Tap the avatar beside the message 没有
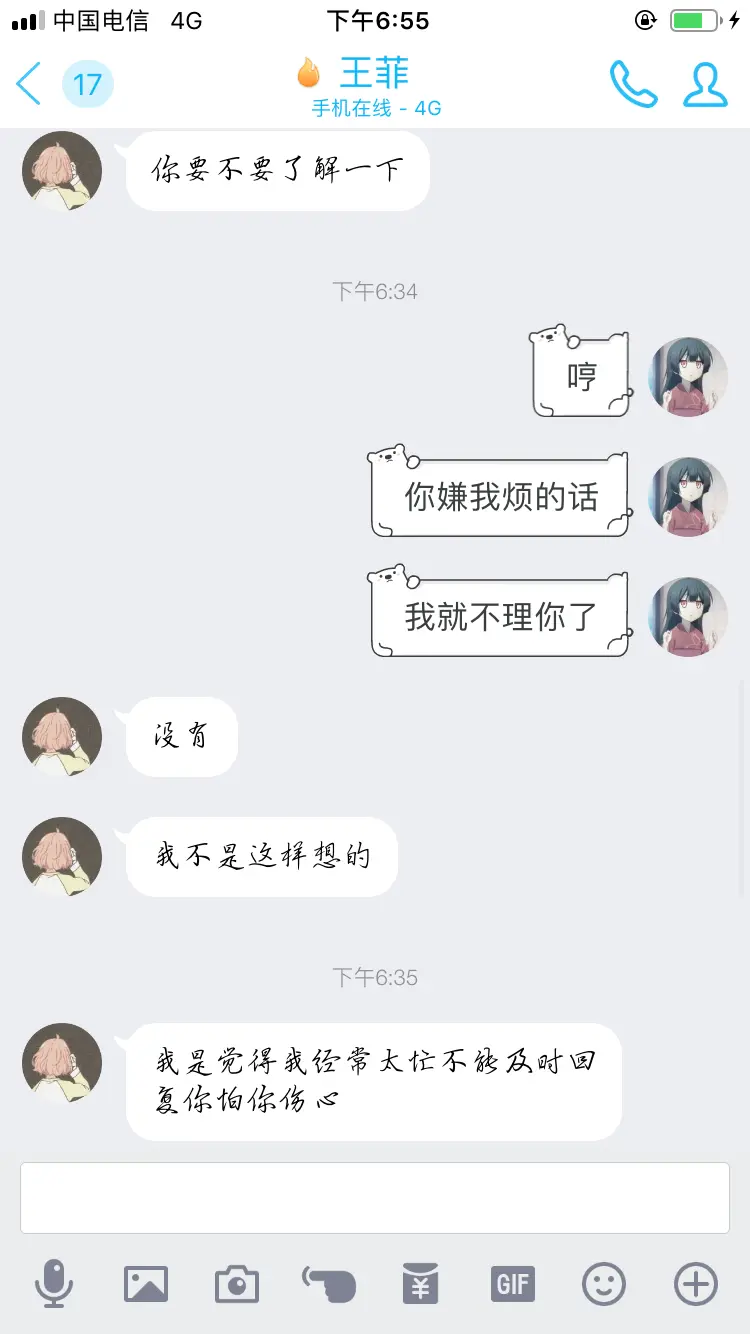Viewport: 750px width, 1334px height. coord(62,737)
